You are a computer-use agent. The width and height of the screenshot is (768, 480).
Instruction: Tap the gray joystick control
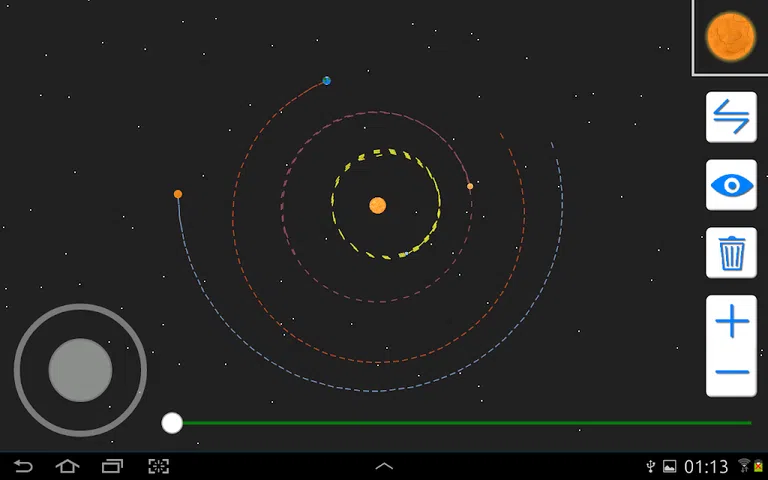80,370
